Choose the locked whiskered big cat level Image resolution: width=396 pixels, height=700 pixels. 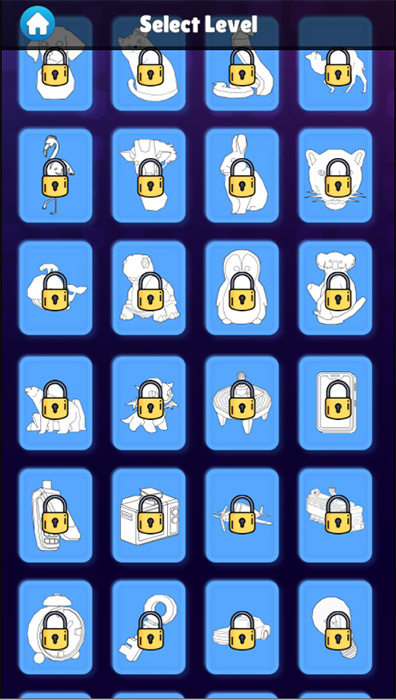(x=335, y=175)
